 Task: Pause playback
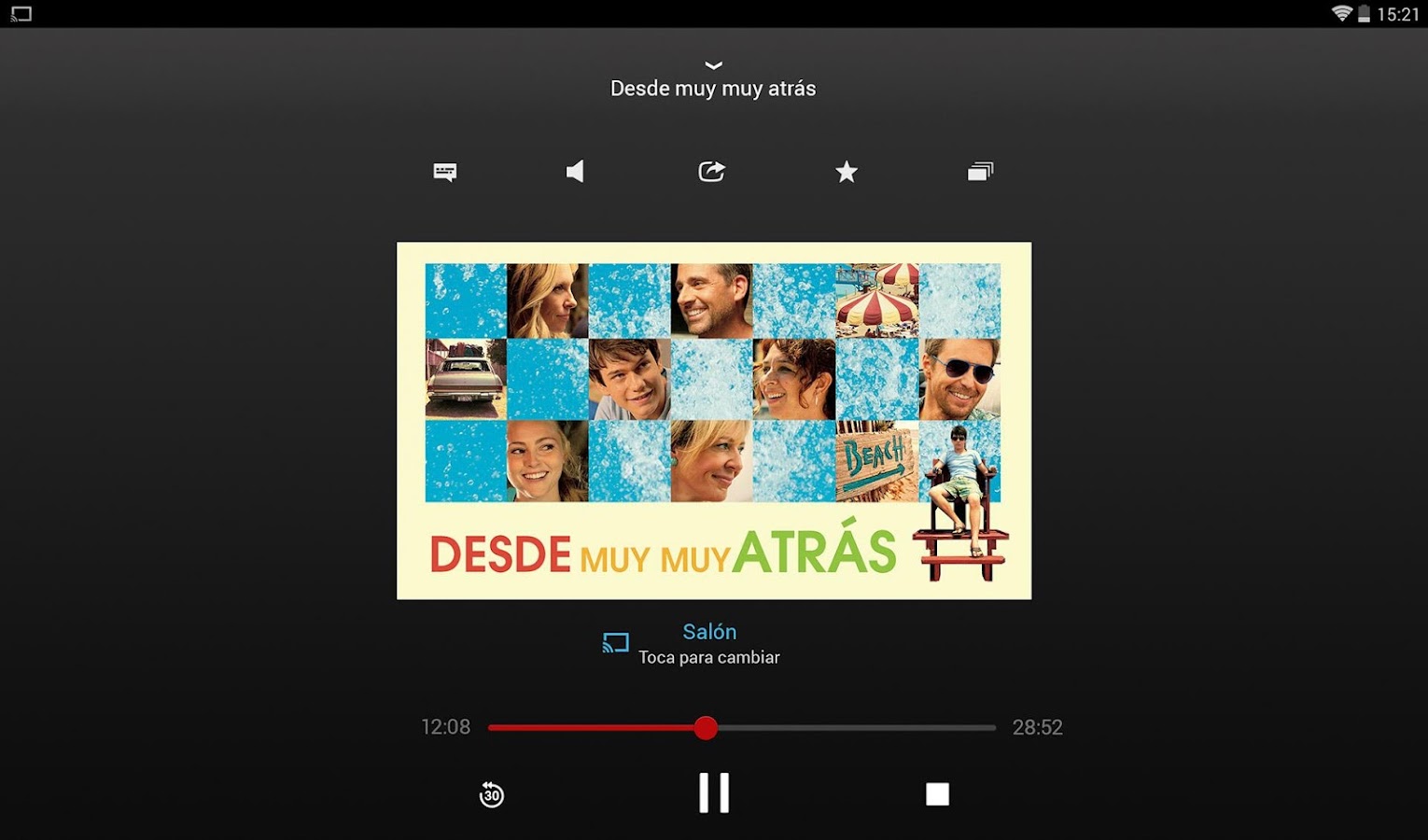(x=714, y=793)
